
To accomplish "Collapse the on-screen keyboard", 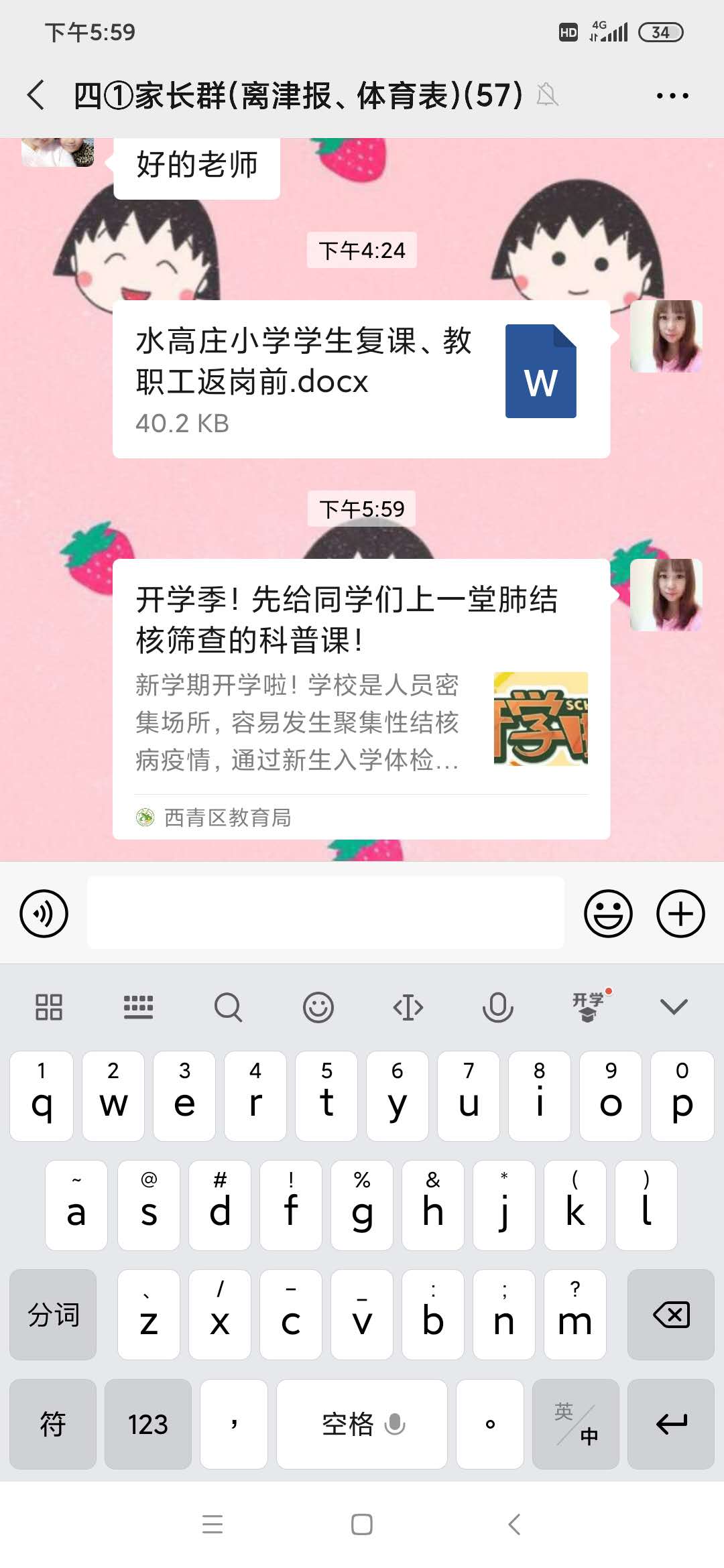I will click(674, 1006).
